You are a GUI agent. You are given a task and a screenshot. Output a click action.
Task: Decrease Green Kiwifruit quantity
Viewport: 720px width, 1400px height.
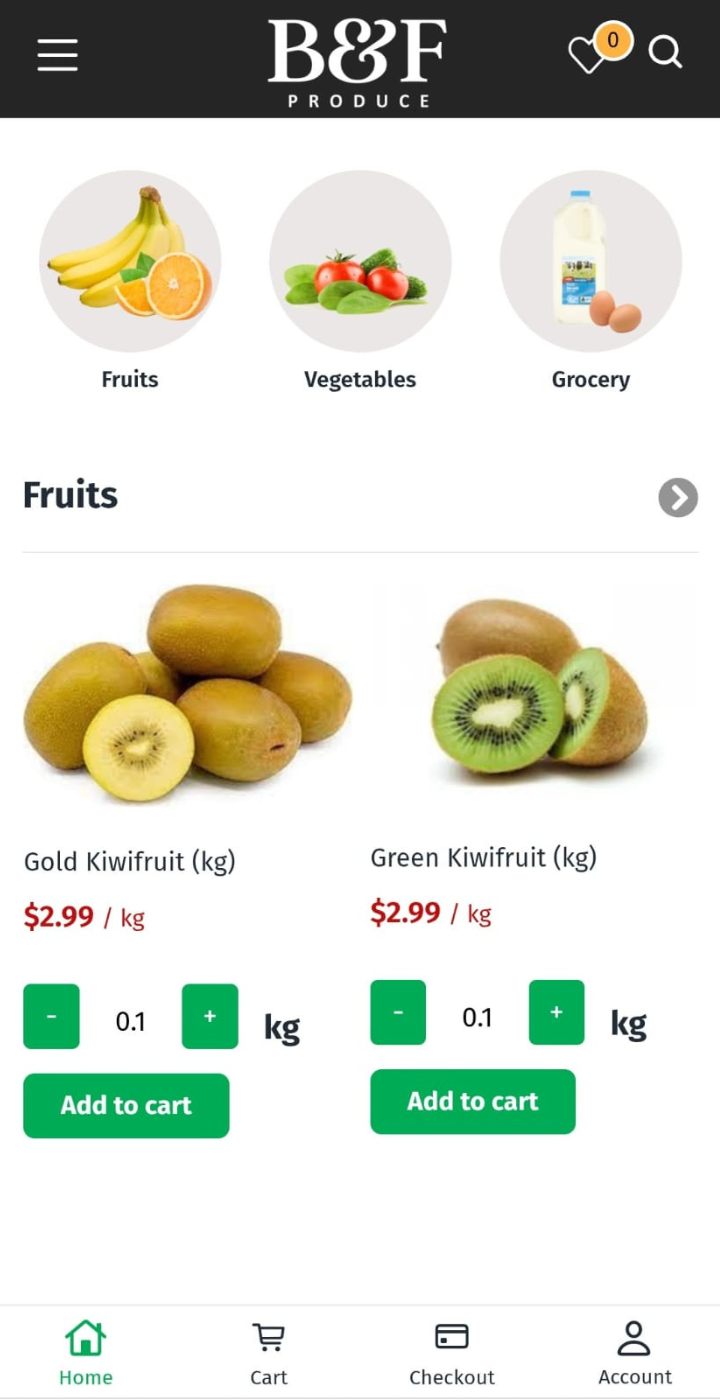pyautogui.click(x=398, y=1013)
